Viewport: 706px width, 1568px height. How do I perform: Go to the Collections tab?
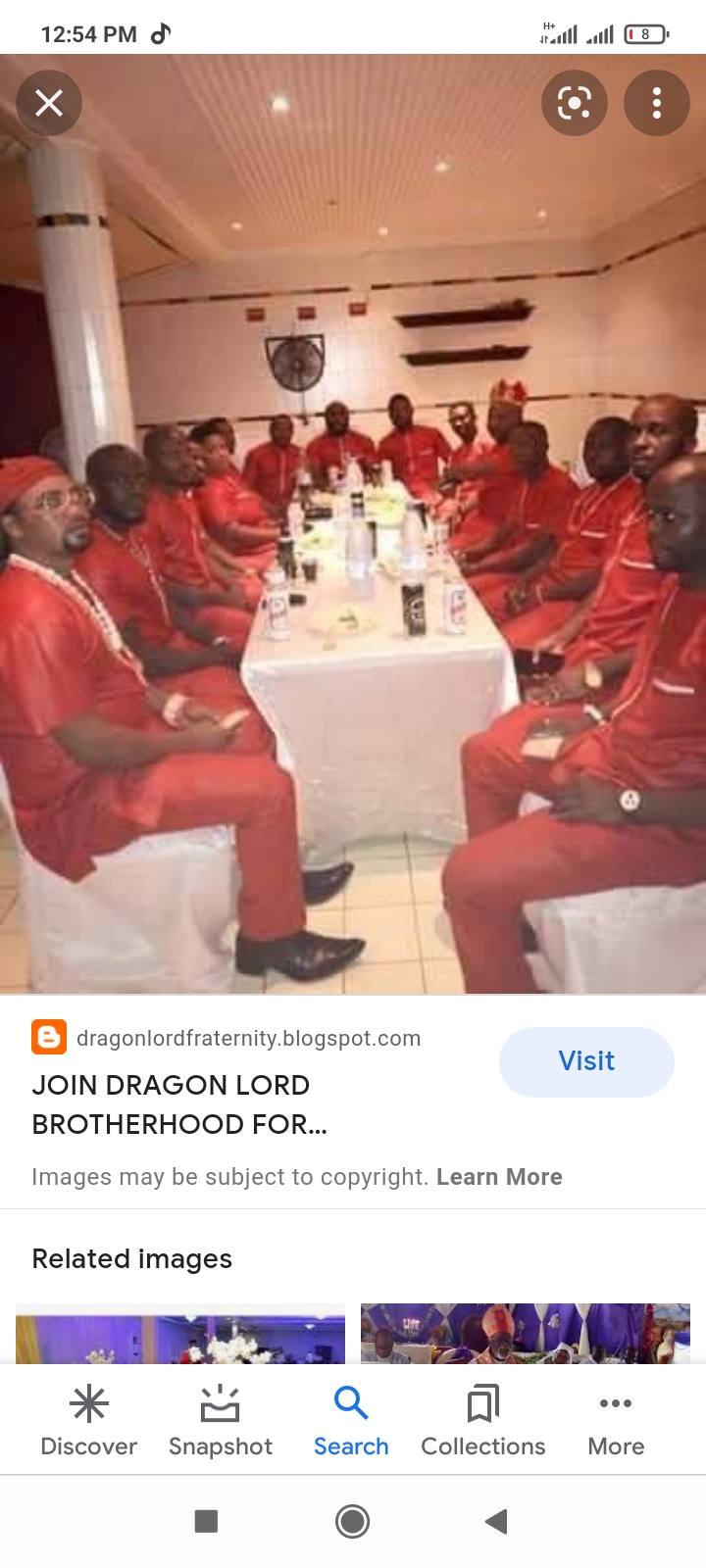click(483, 1421)
